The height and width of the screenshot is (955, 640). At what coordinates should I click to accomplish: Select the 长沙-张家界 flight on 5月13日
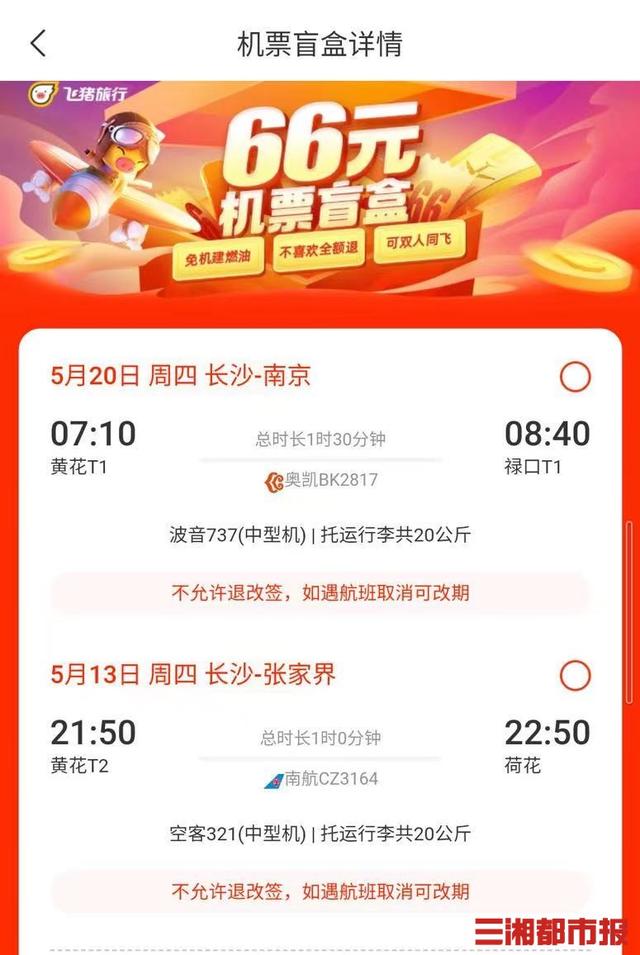[x=575, y=676]
